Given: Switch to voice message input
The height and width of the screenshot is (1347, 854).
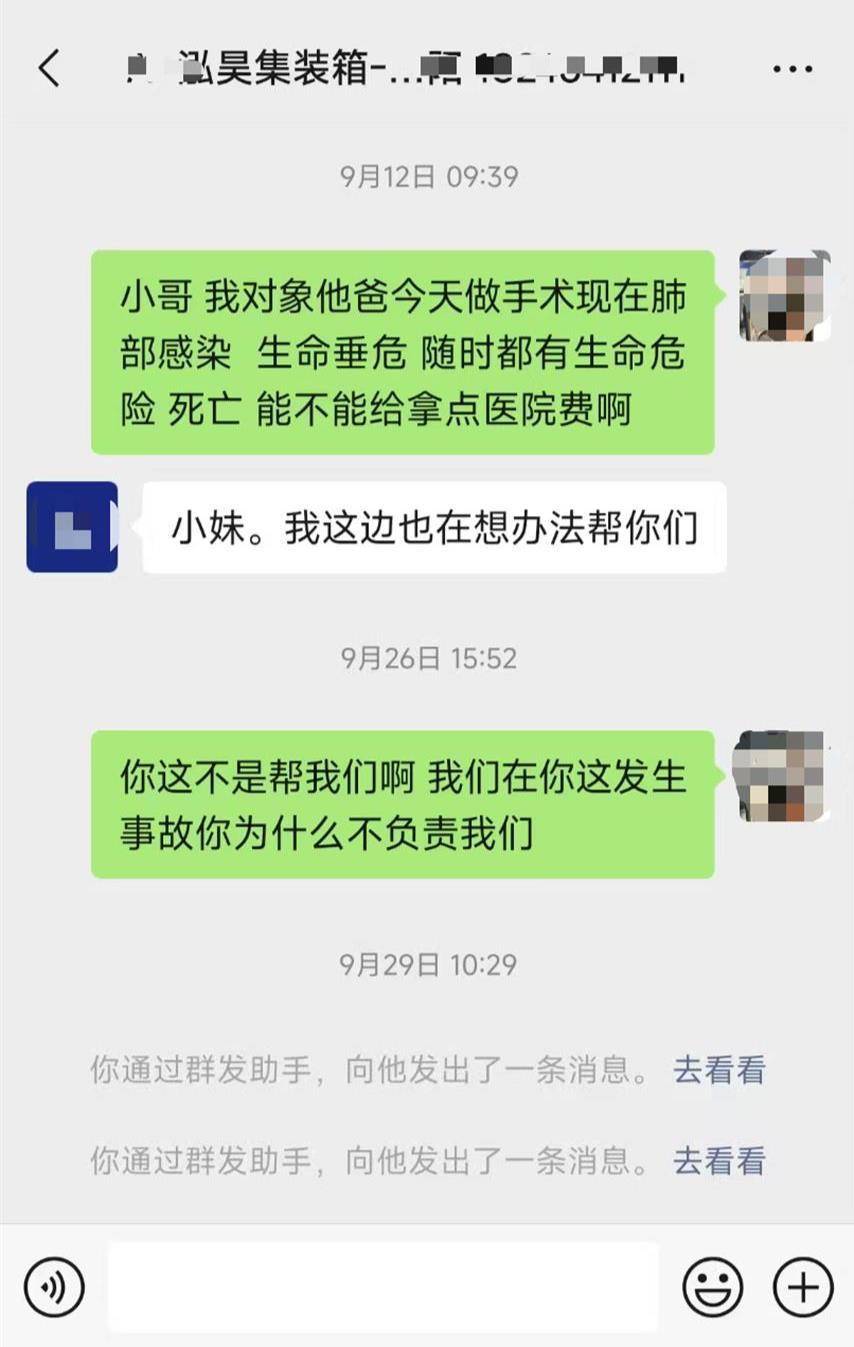Looking at the screenshot, I should pyautogui.click(x=54, y=1286).
